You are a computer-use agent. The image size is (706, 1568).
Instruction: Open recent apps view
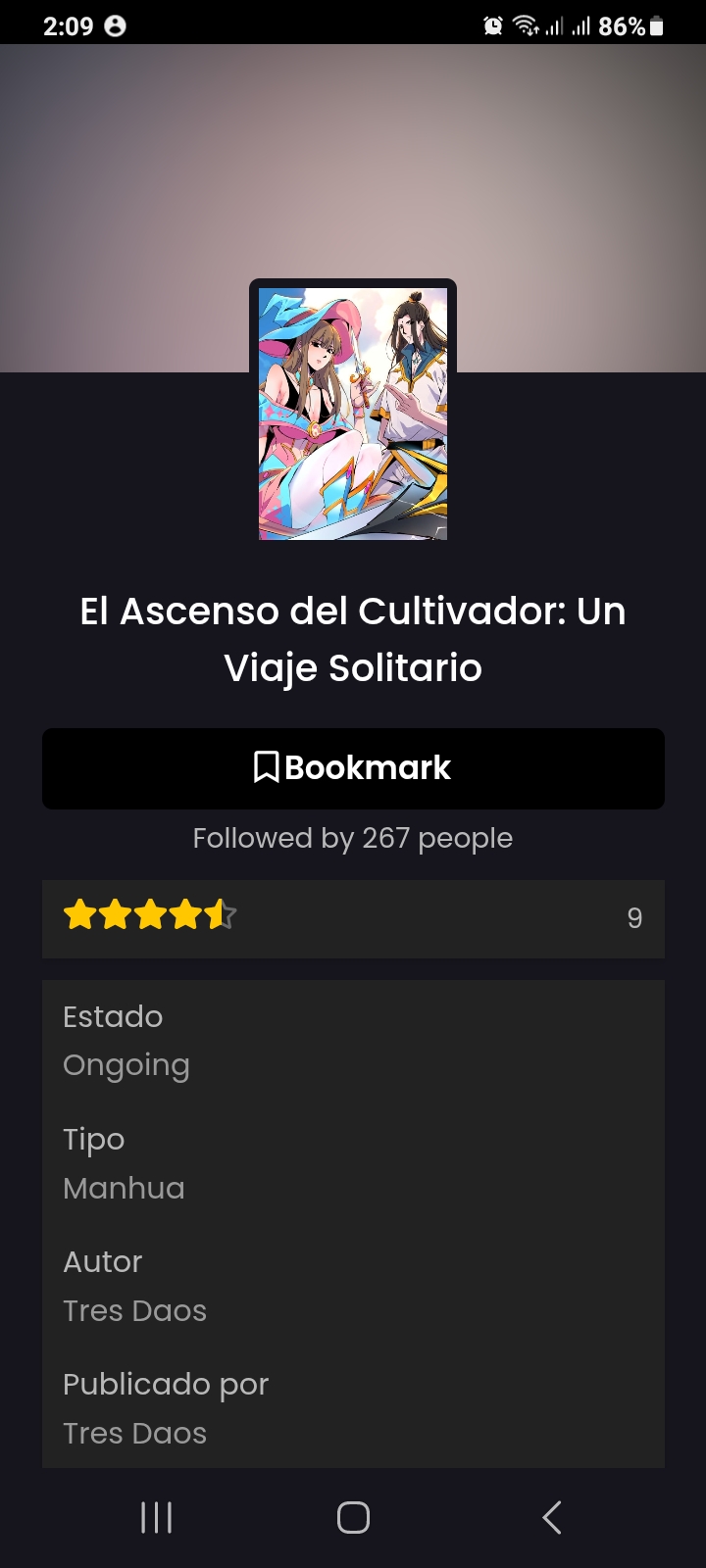click(156, 1517)
